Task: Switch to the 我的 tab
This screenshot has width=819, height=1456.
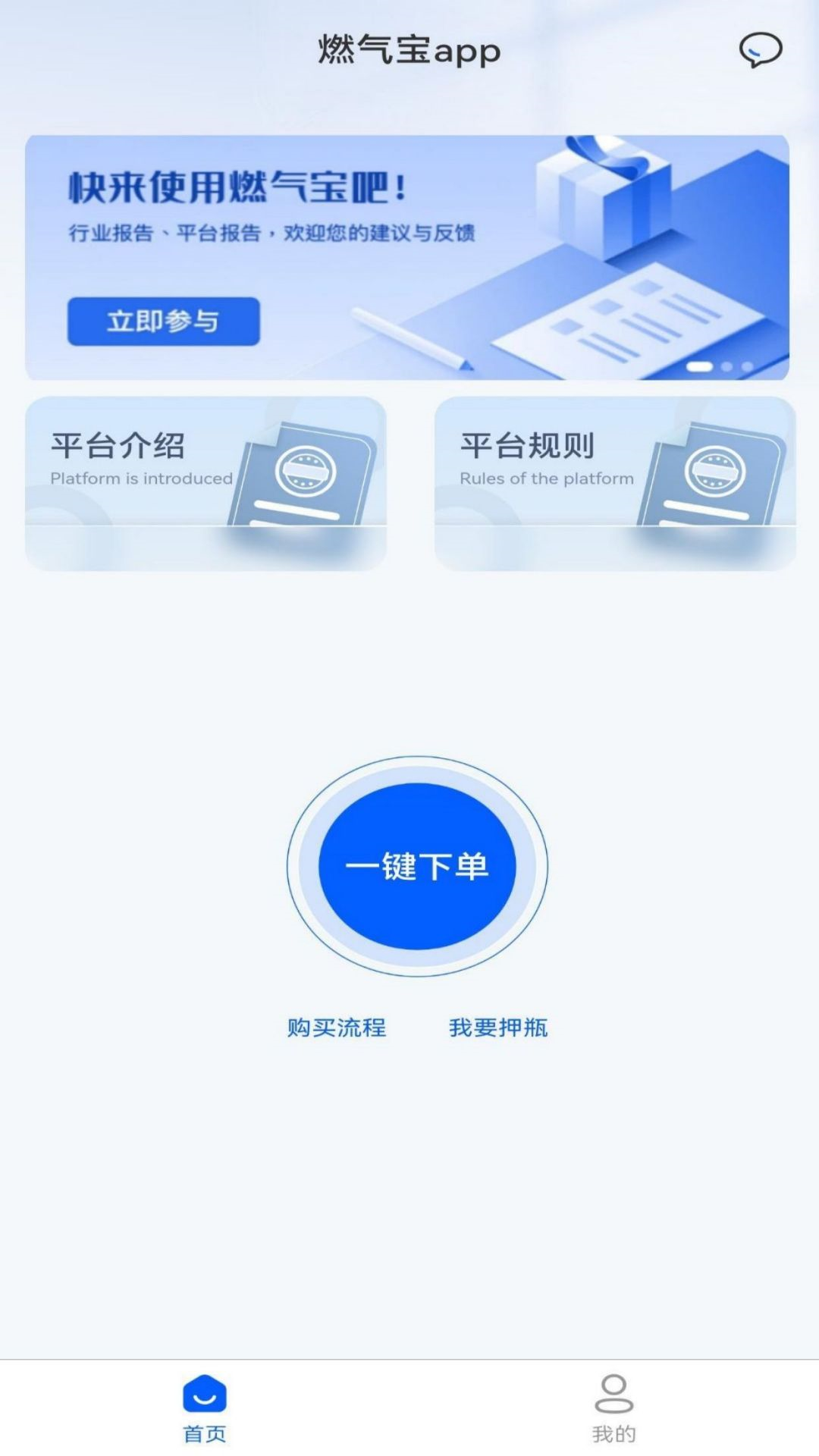Action: tap(614, 1407)
